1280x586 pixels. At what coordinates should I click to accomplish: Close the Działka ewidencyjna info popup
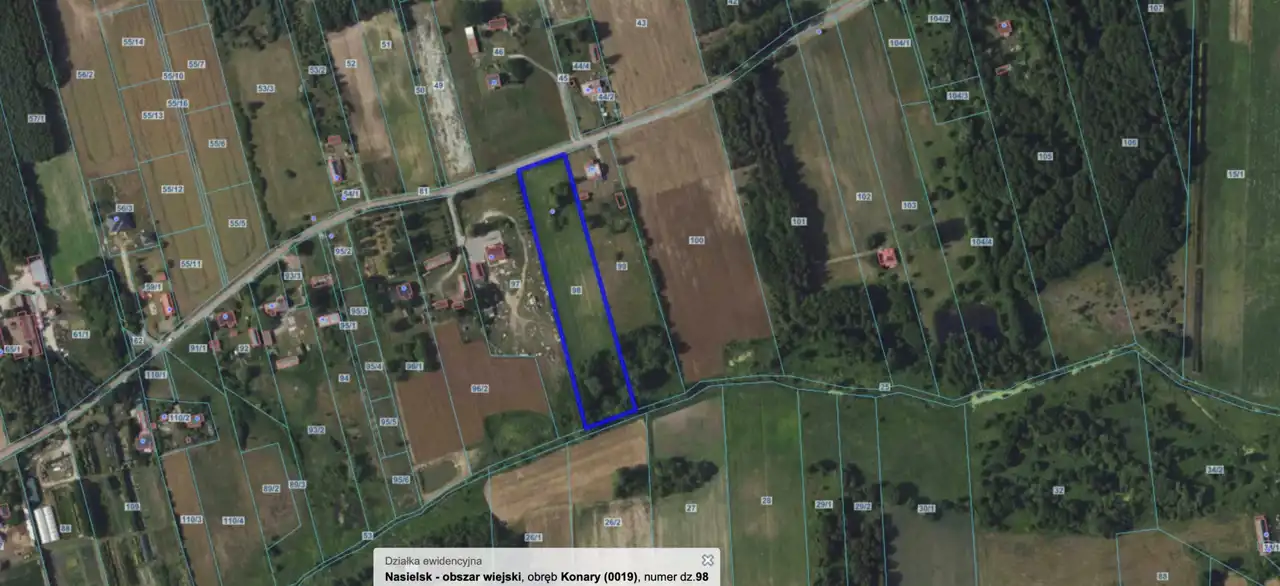coord(707,560)
